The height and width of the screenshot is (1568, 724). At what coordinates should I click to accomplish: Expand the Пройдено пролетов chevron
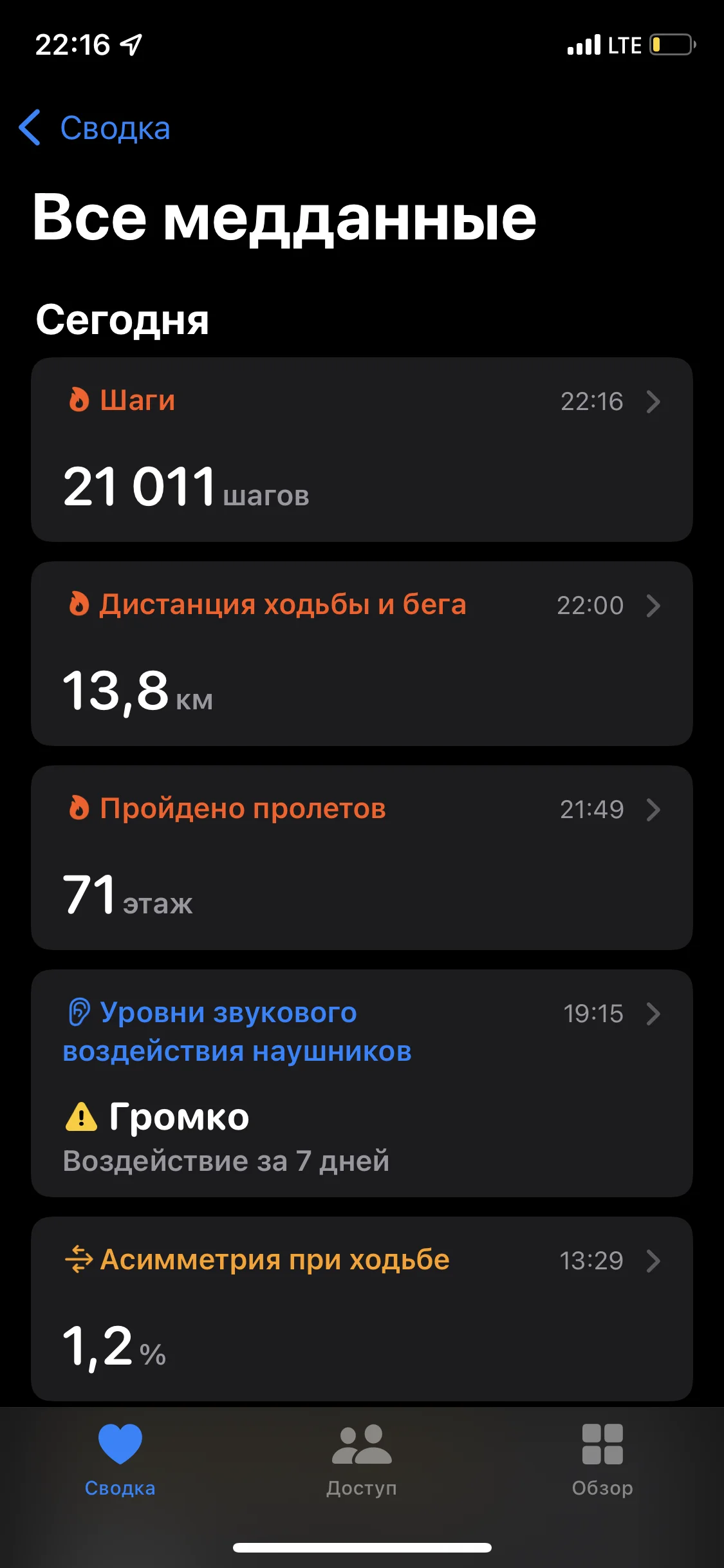tap(654, 810)
